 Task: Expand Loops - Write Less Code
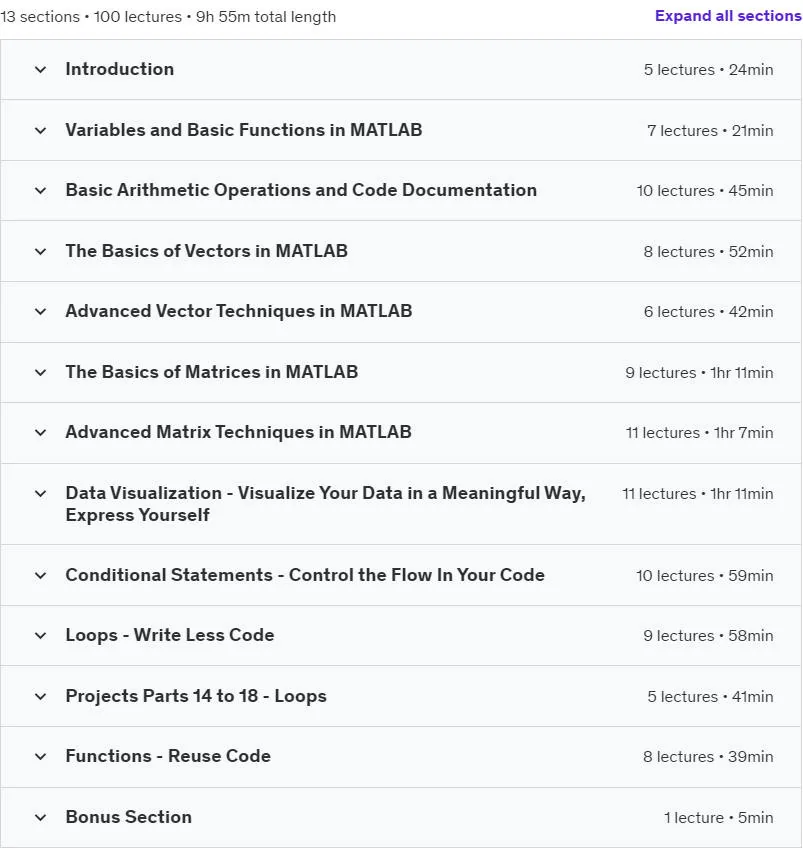401,636
